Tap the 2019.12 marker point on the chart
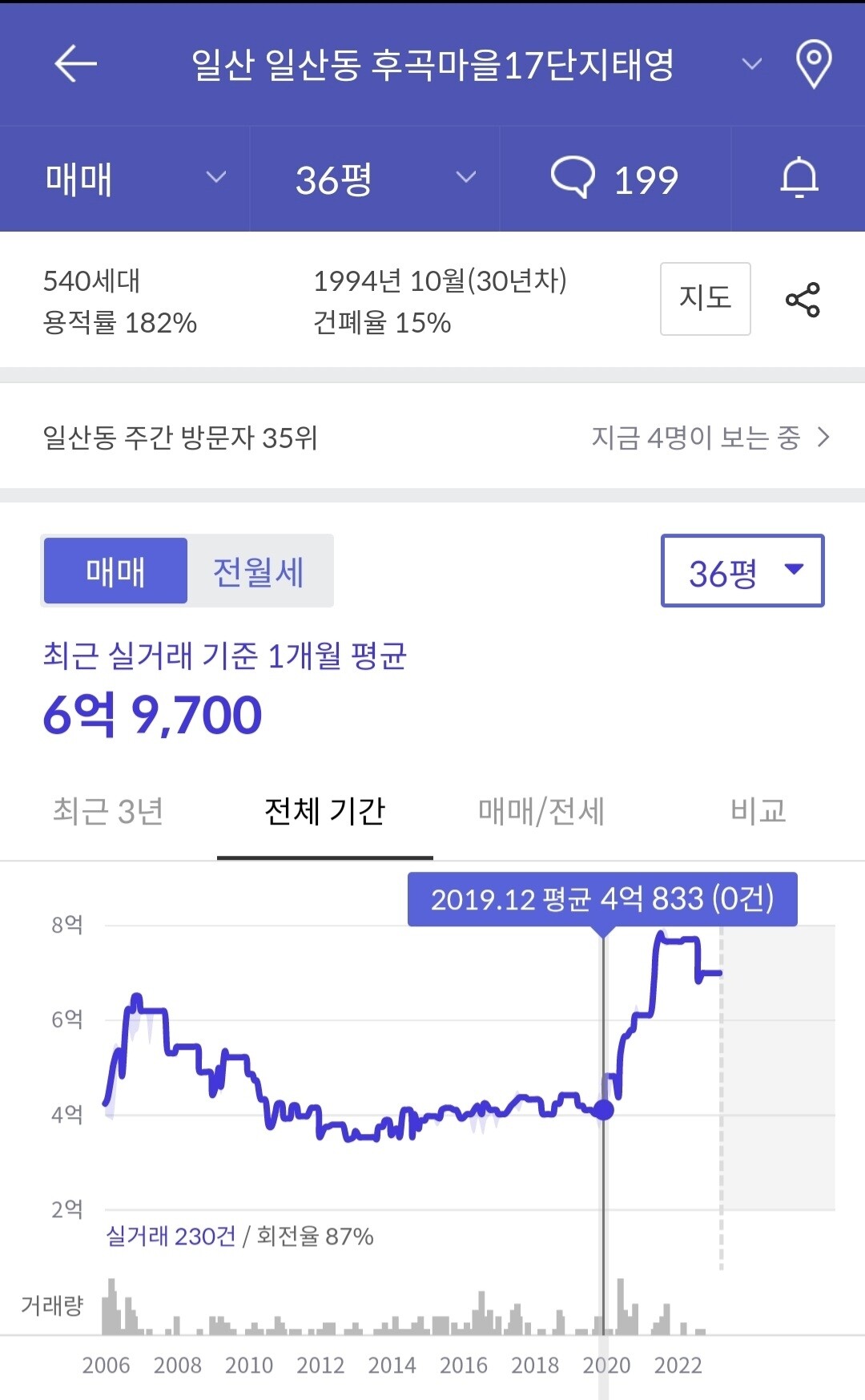This screenshot has height=1400, width=865. 605,1109
